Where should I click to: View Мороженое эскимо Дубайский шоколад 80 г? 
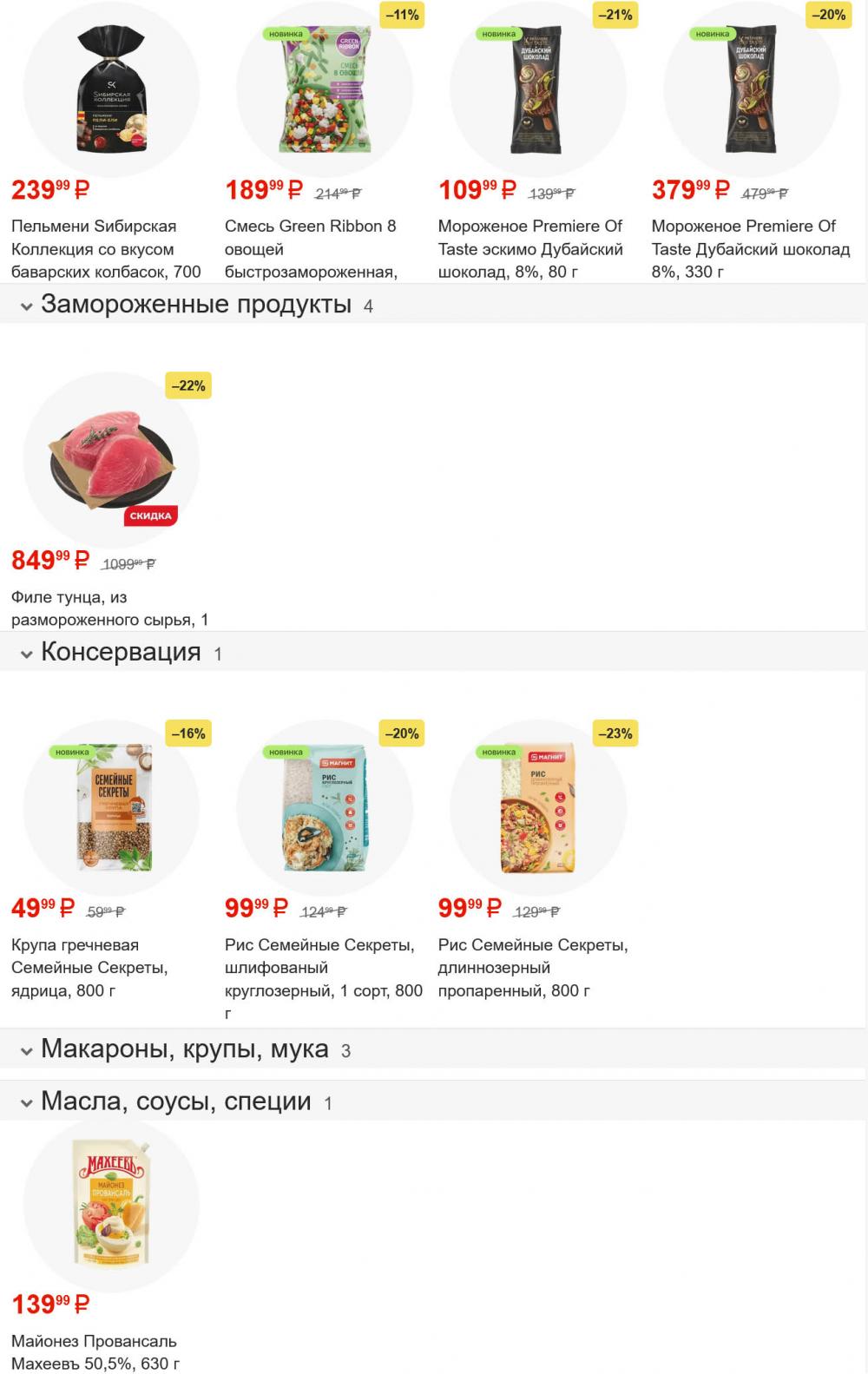coord(538,91)
